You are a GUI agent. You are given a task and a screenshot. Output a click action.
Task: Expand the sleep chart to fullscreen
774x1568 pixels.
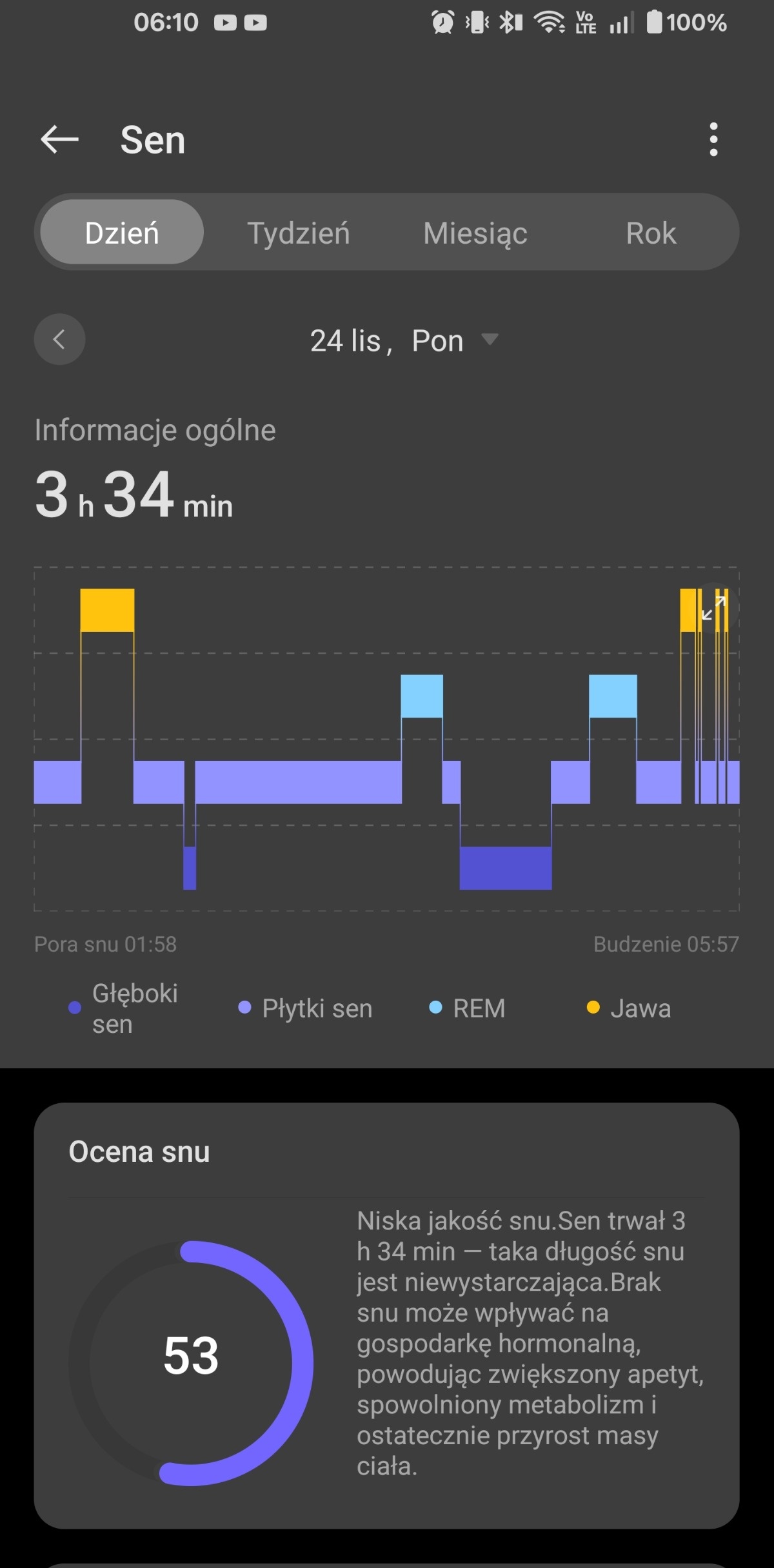pos(713,608)
